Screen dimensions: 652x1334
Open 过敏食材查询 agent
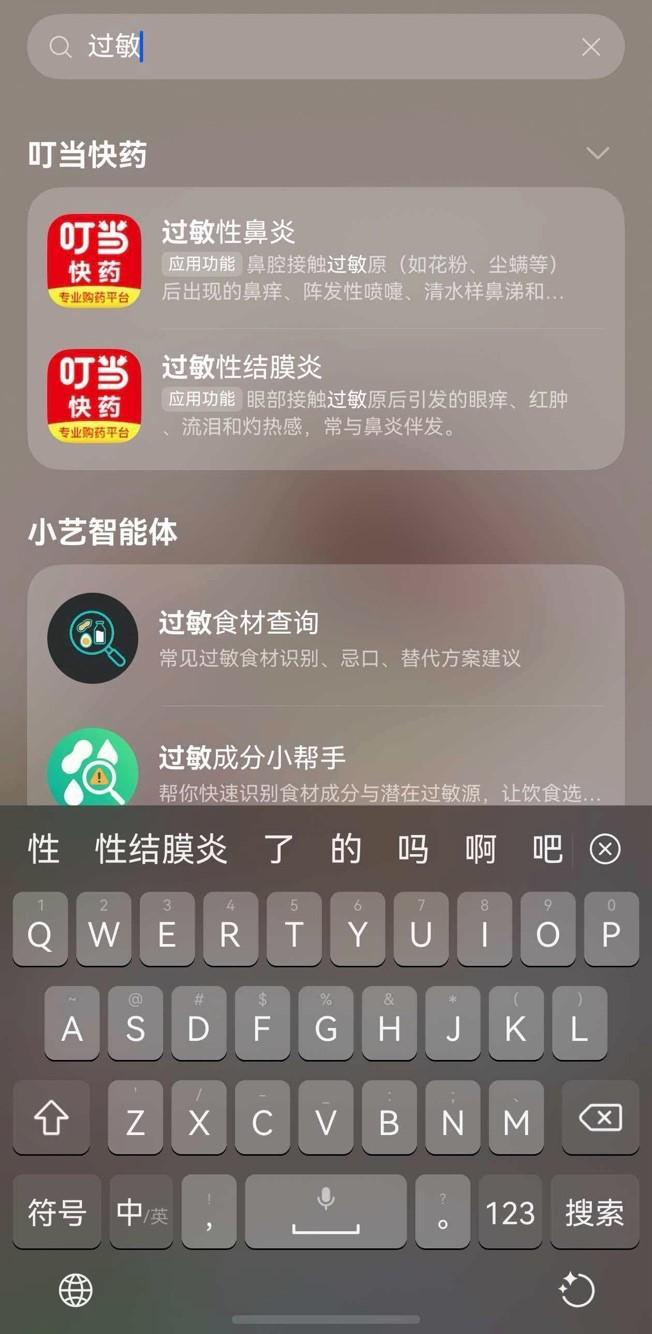coord(326,638)
